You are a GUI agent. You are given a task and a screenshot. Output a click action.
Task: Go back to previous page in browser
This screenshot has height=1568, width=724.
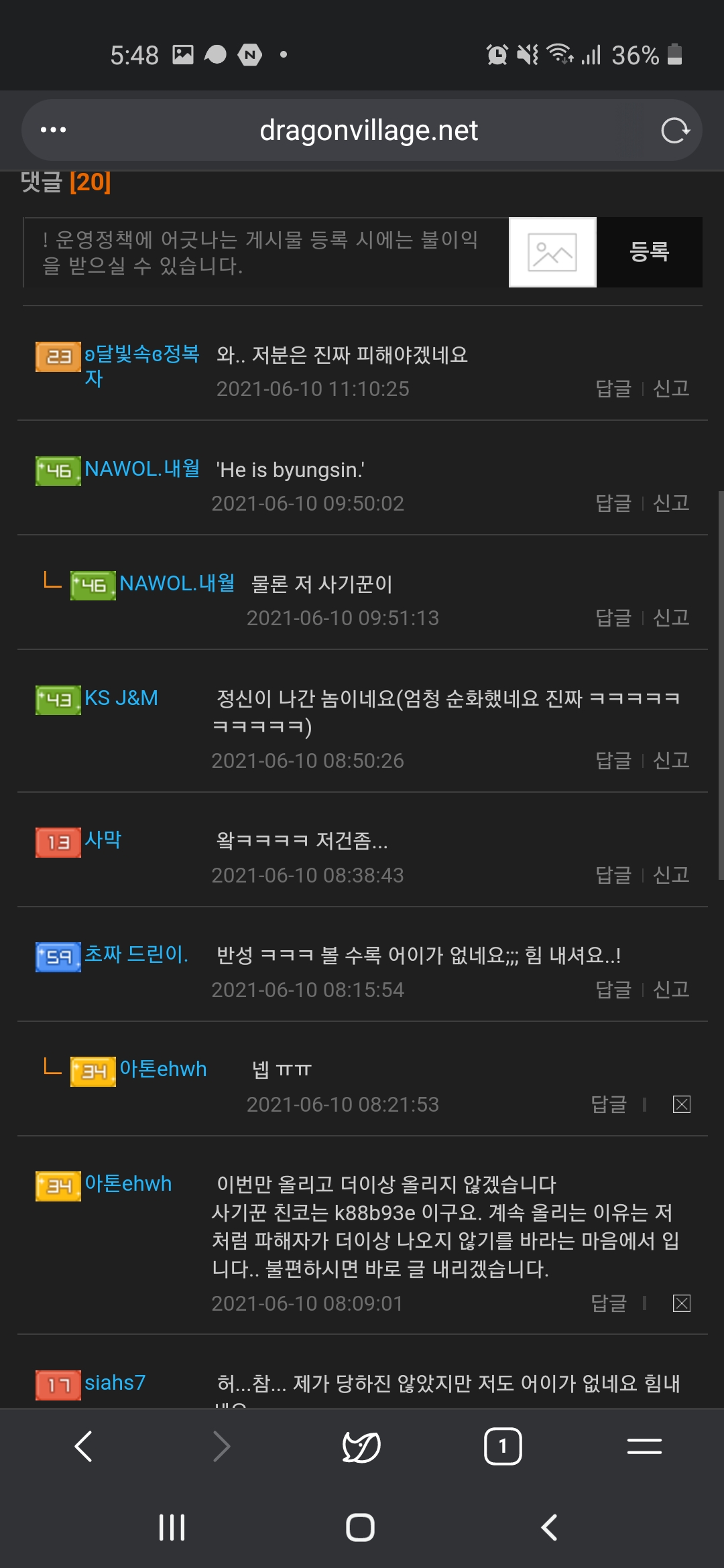[83, 1446]
